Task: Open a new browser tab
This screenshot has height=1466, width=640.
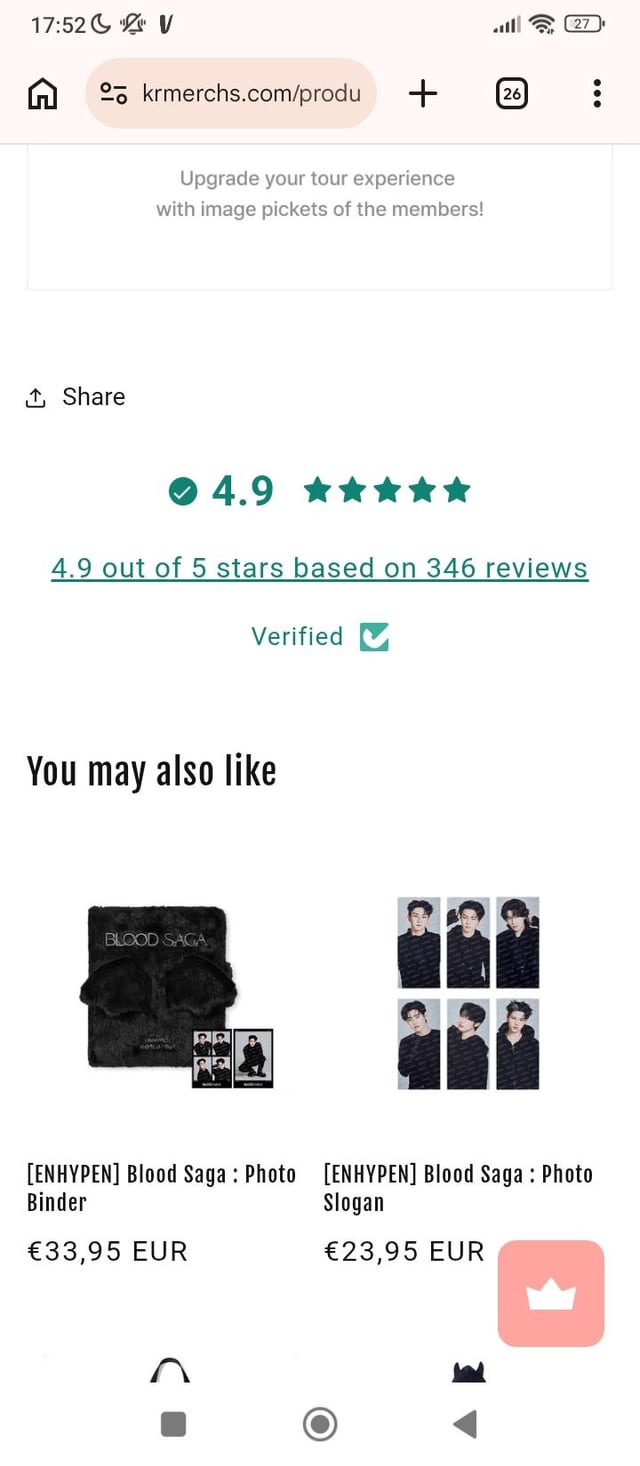Action: coord(423,94)
